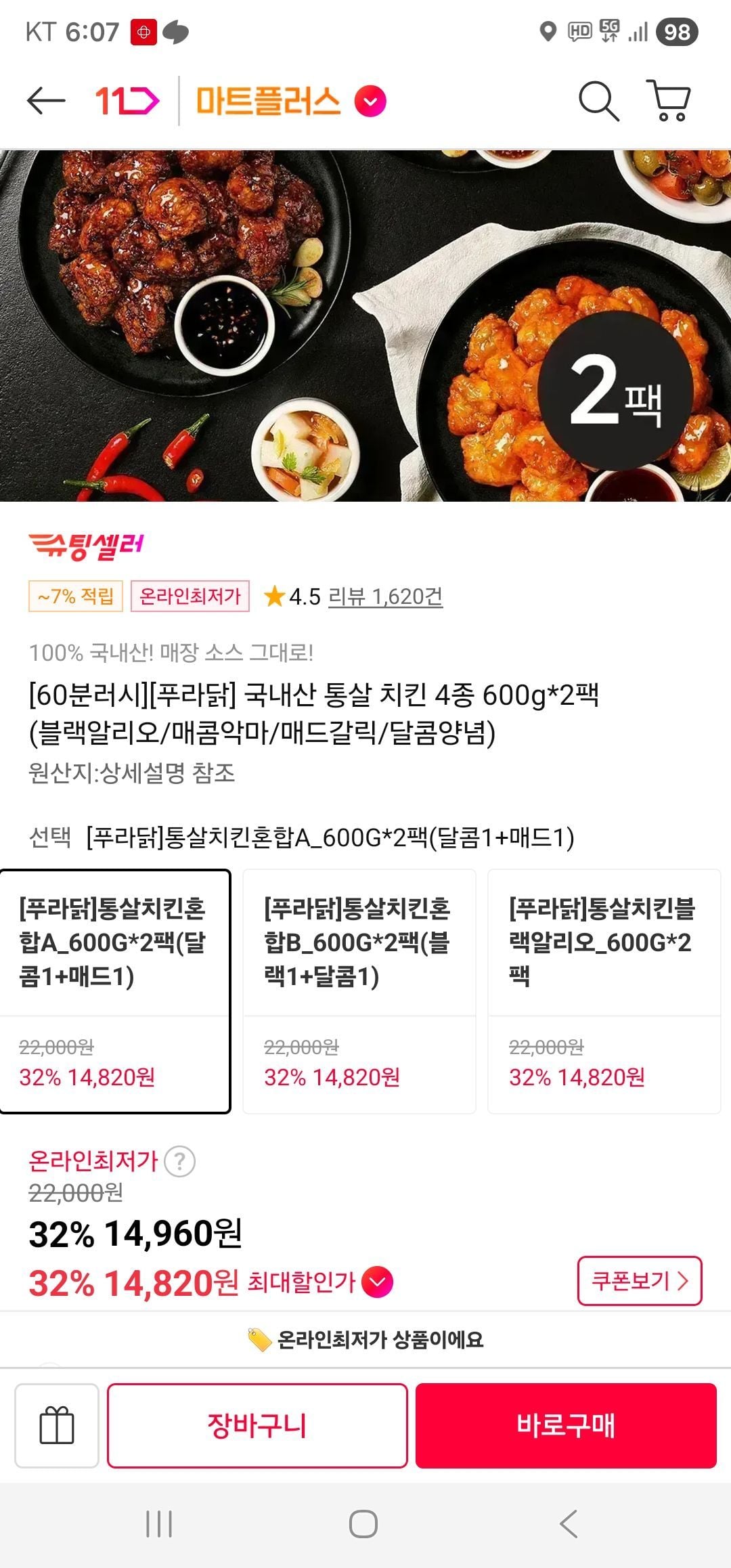The width and height of the screenshot is (731, 1568).
Task: Open the 11st home logo
Action: point(127,102)
